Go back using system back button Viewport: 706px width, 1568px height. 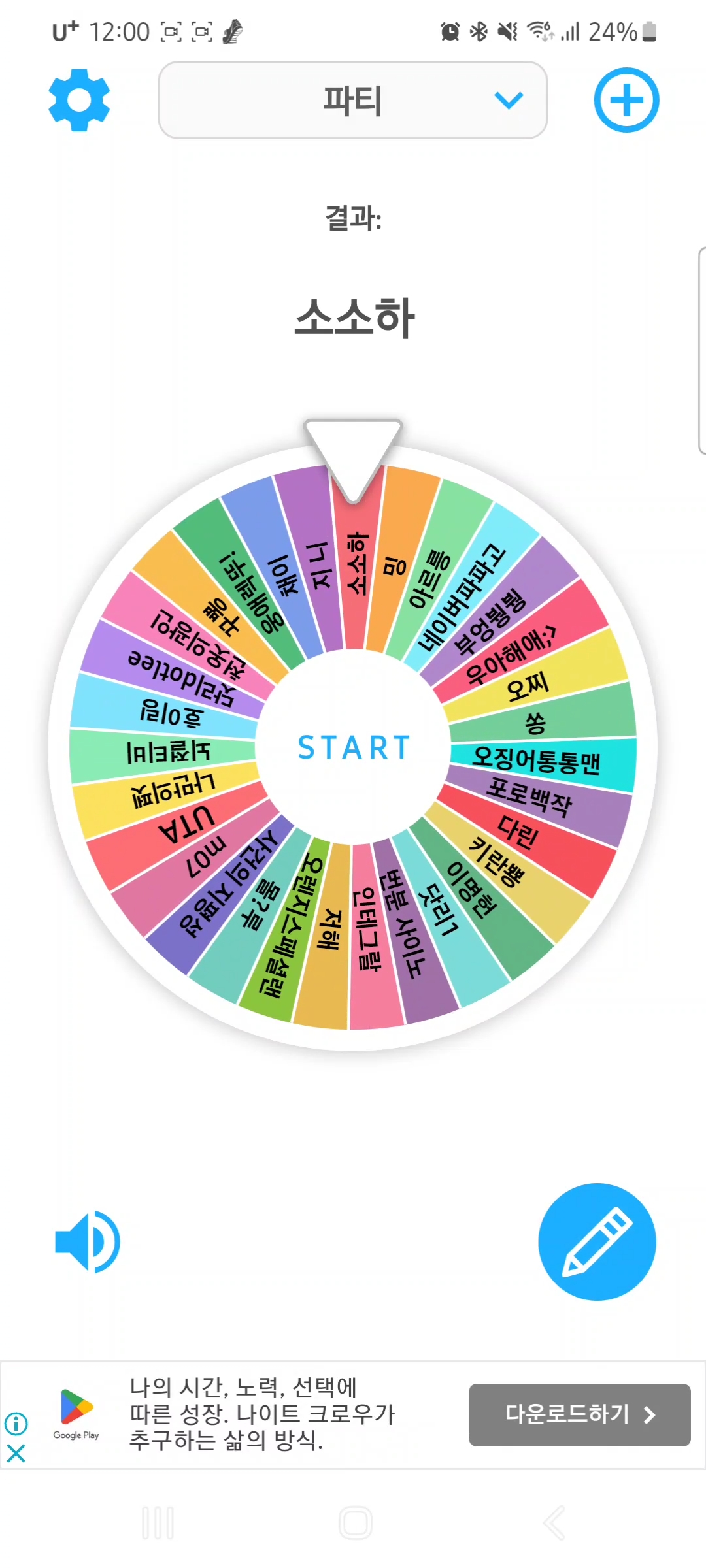coord(554,1523)
